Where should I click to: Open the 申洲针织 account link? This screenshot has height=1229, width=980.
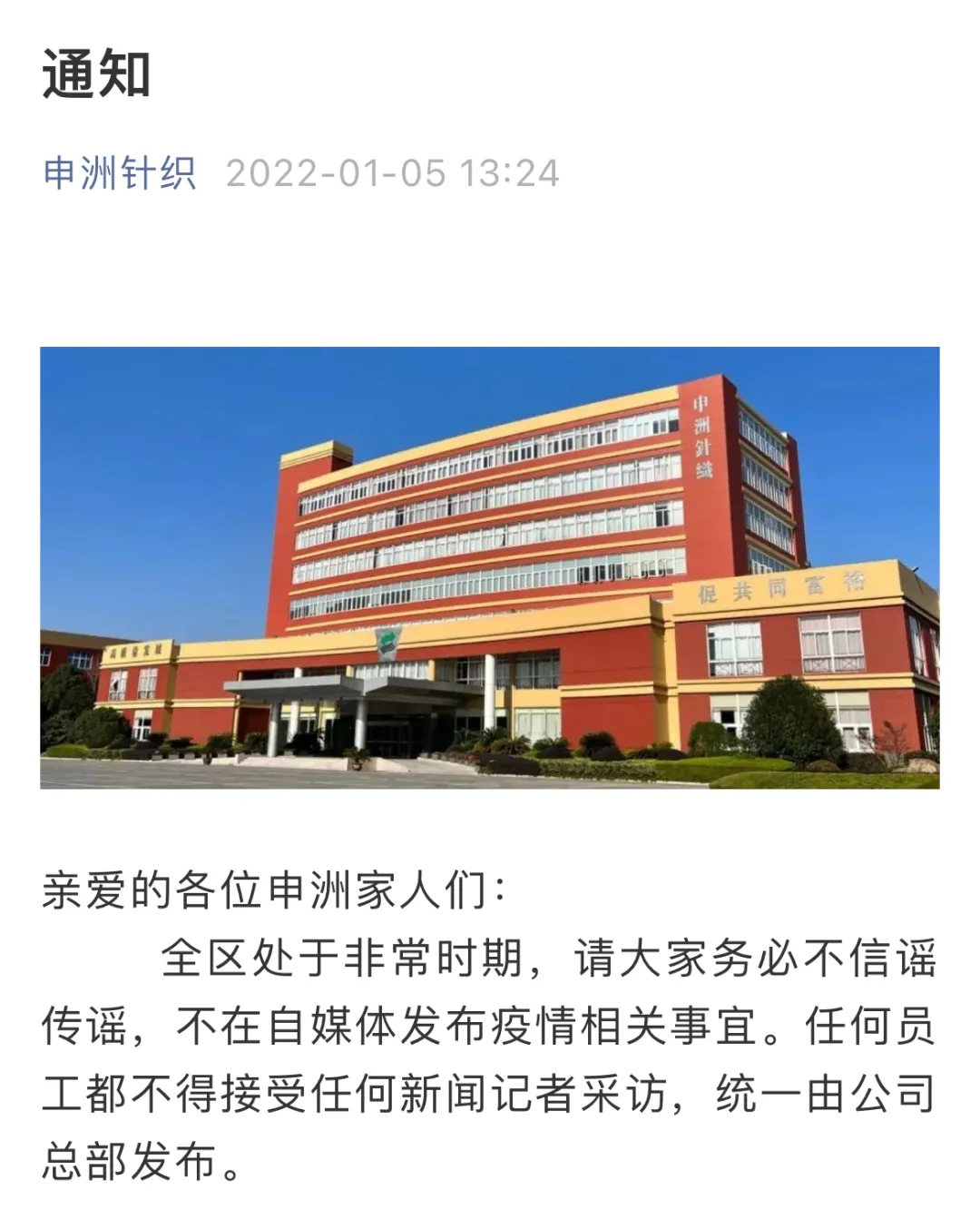coord(120,173)
